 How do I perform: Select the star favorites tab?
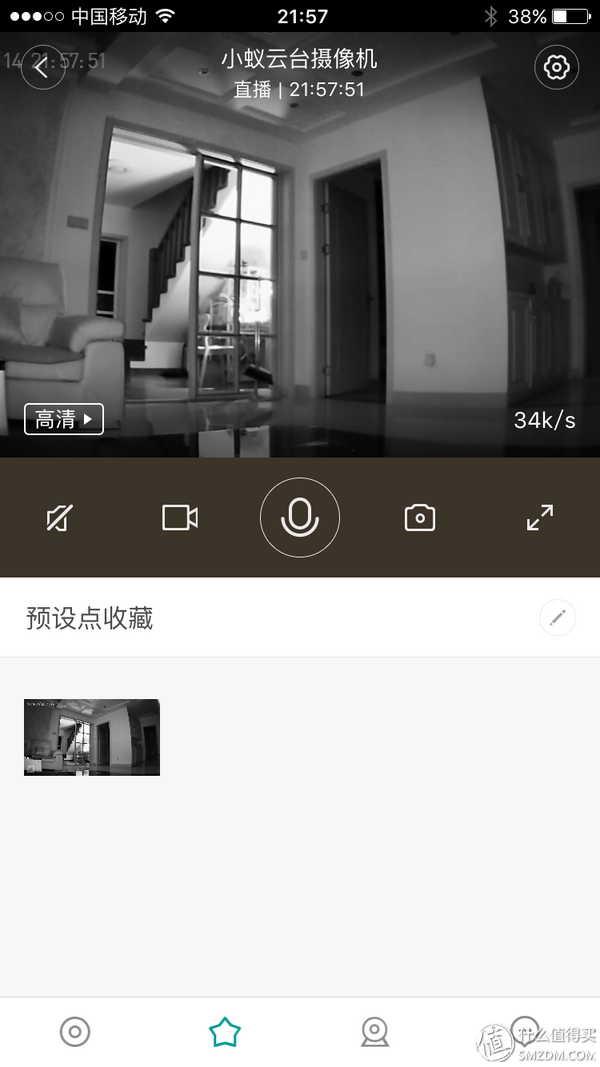[x=225, y=1031]
